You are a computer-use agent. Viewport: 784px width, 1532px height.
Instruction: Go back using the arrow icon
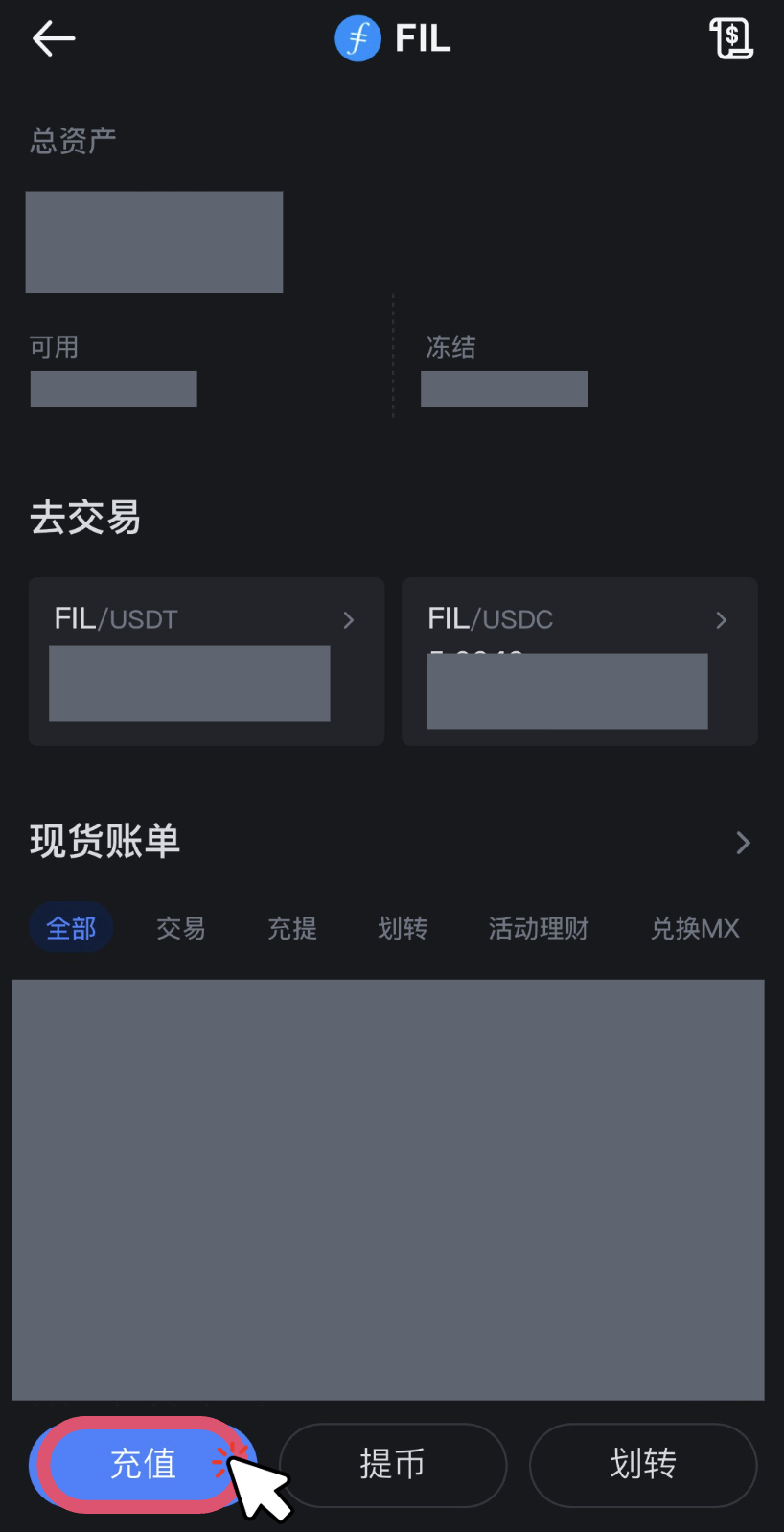click(53, 38)
